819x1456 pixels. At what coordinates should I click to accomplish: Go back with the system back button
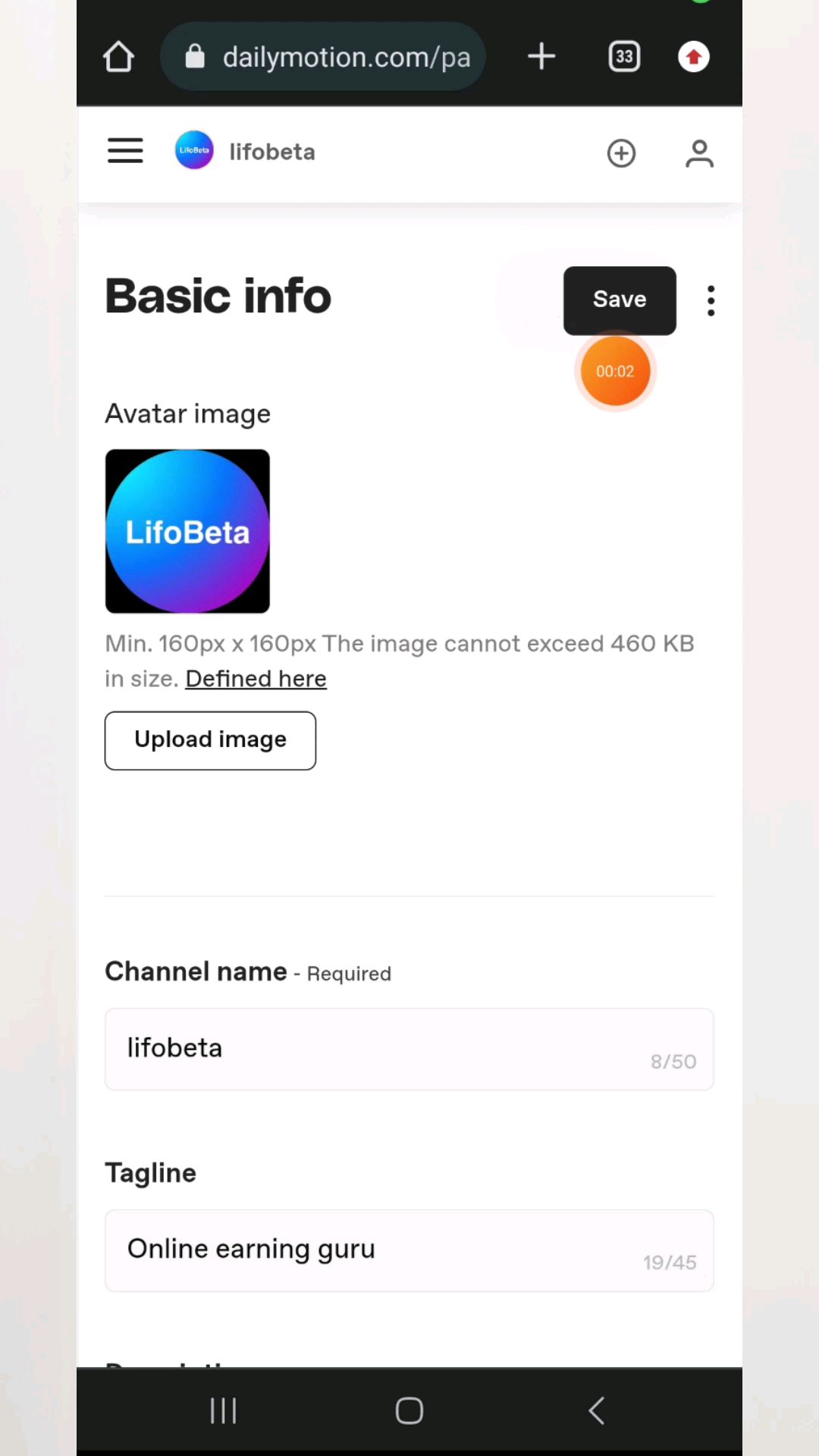(596, 1410)
